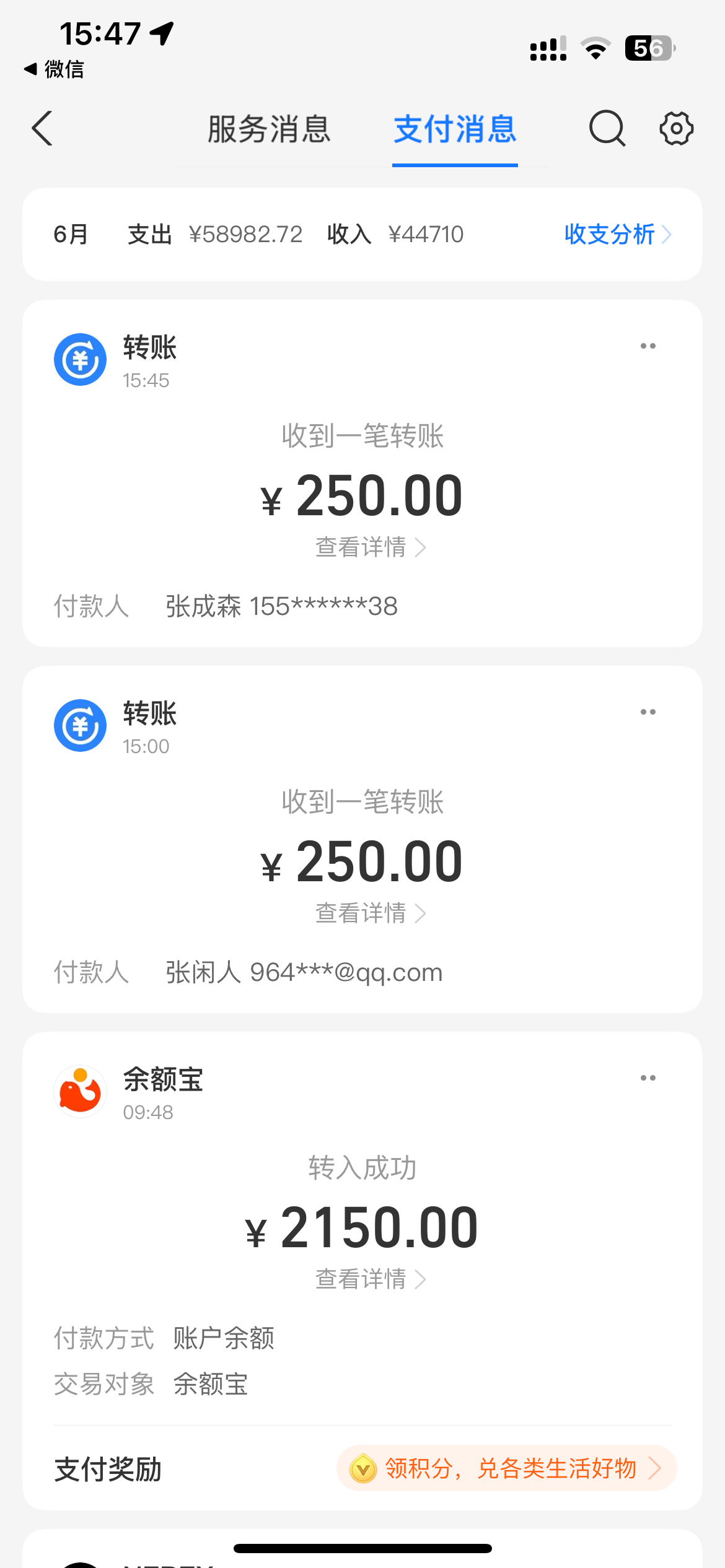Image resolution: width=725 pixels, height=1568 pixels.
Task: Switch to the 服务消息 tab
Action: point(269,129)
